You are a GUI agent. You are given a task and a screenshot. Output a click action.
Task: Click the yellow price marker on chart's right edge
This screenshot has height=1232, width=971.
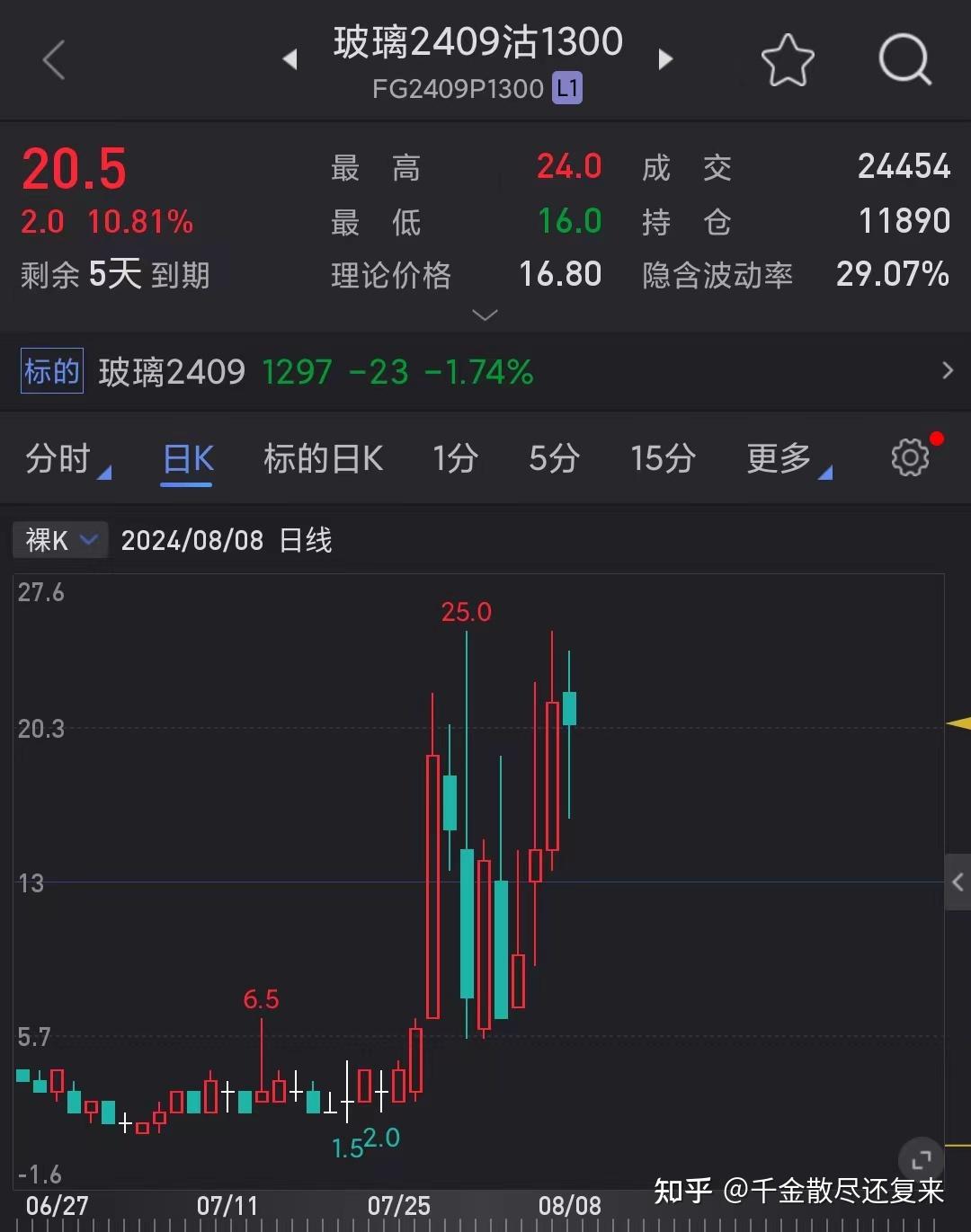(x=958, y=722)
